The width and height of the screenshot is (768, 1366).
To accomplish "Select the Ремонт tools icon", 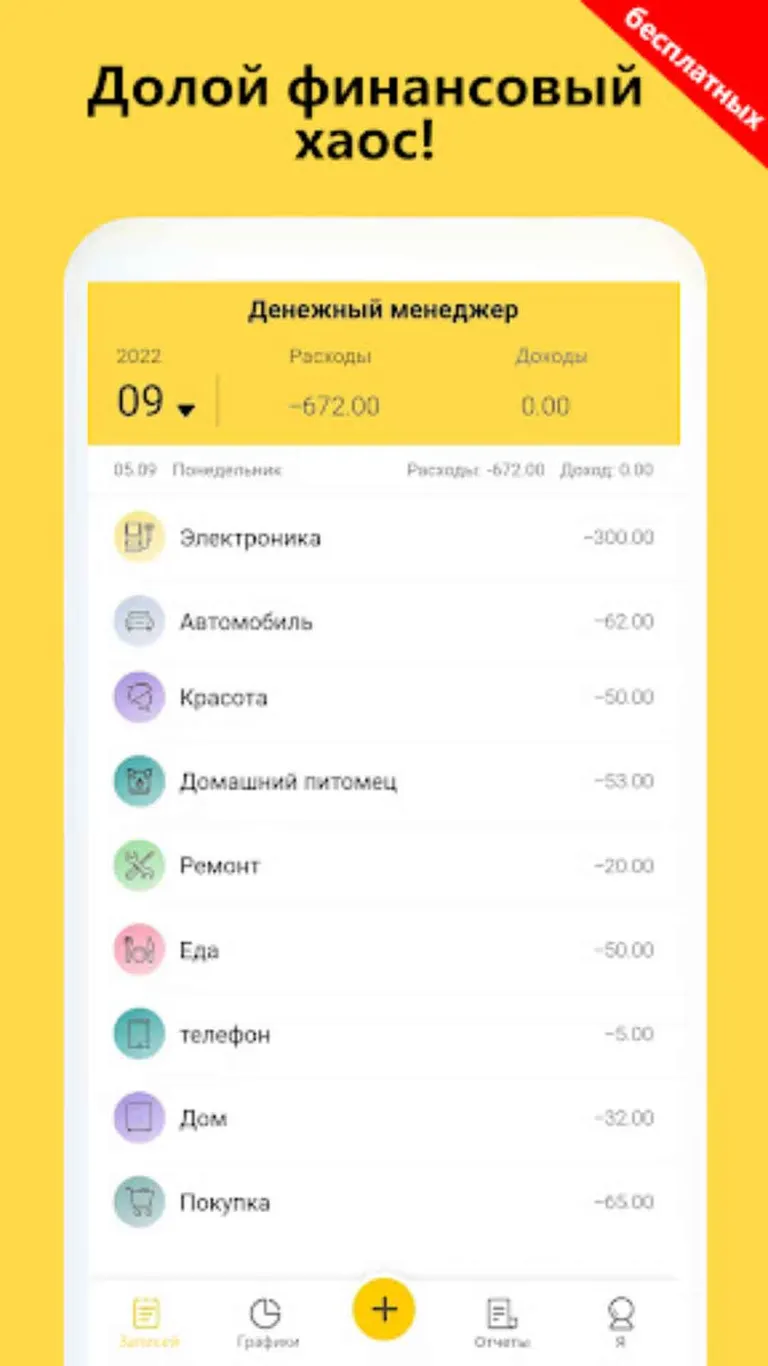I will click(x=138, y=865).
